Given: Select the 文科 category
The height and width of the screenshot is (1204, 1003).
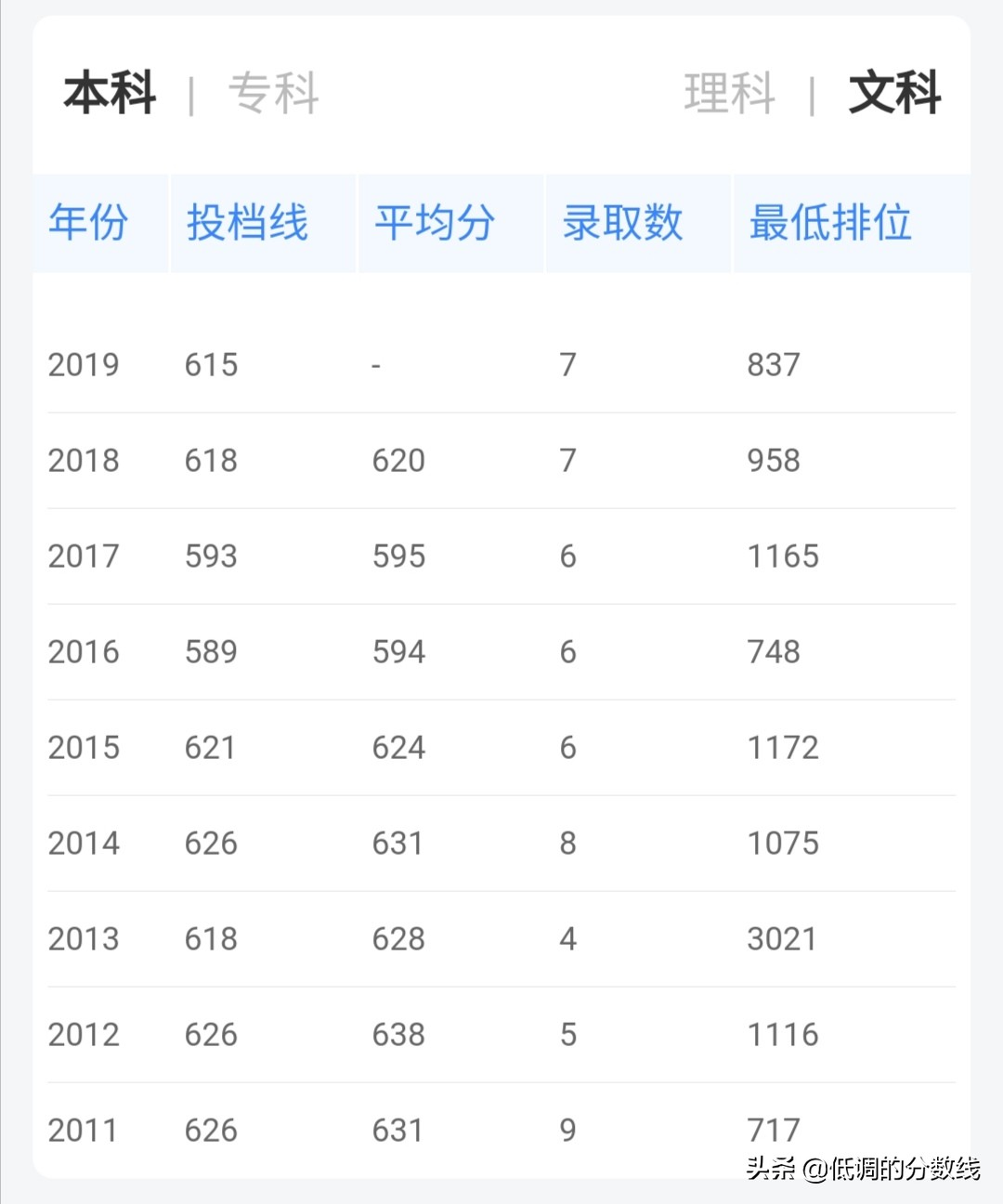Looking at the screenshot, I should click(894, 93).
